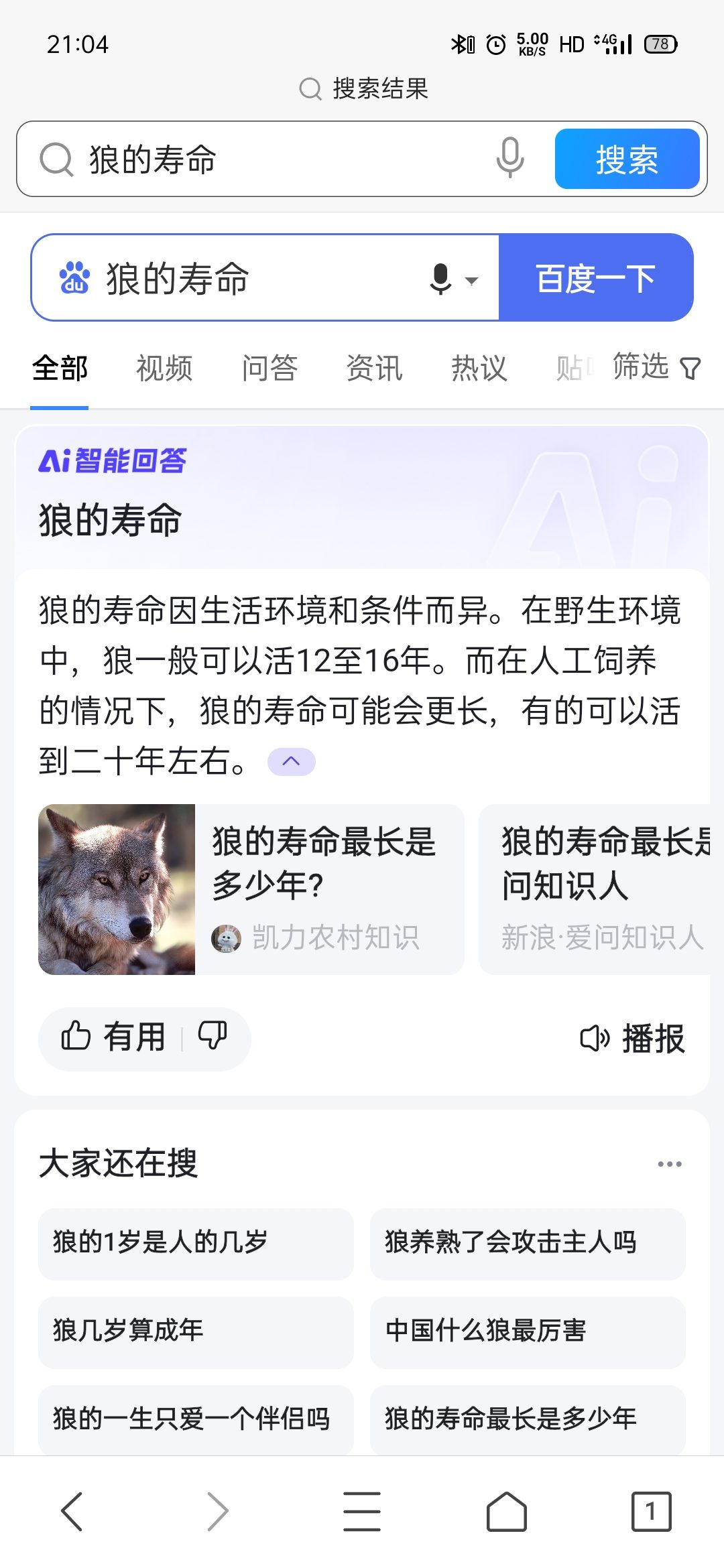Start voice input in the browser search bar
This screenshot has width=724, height=1568.
(x=510, y=158)
